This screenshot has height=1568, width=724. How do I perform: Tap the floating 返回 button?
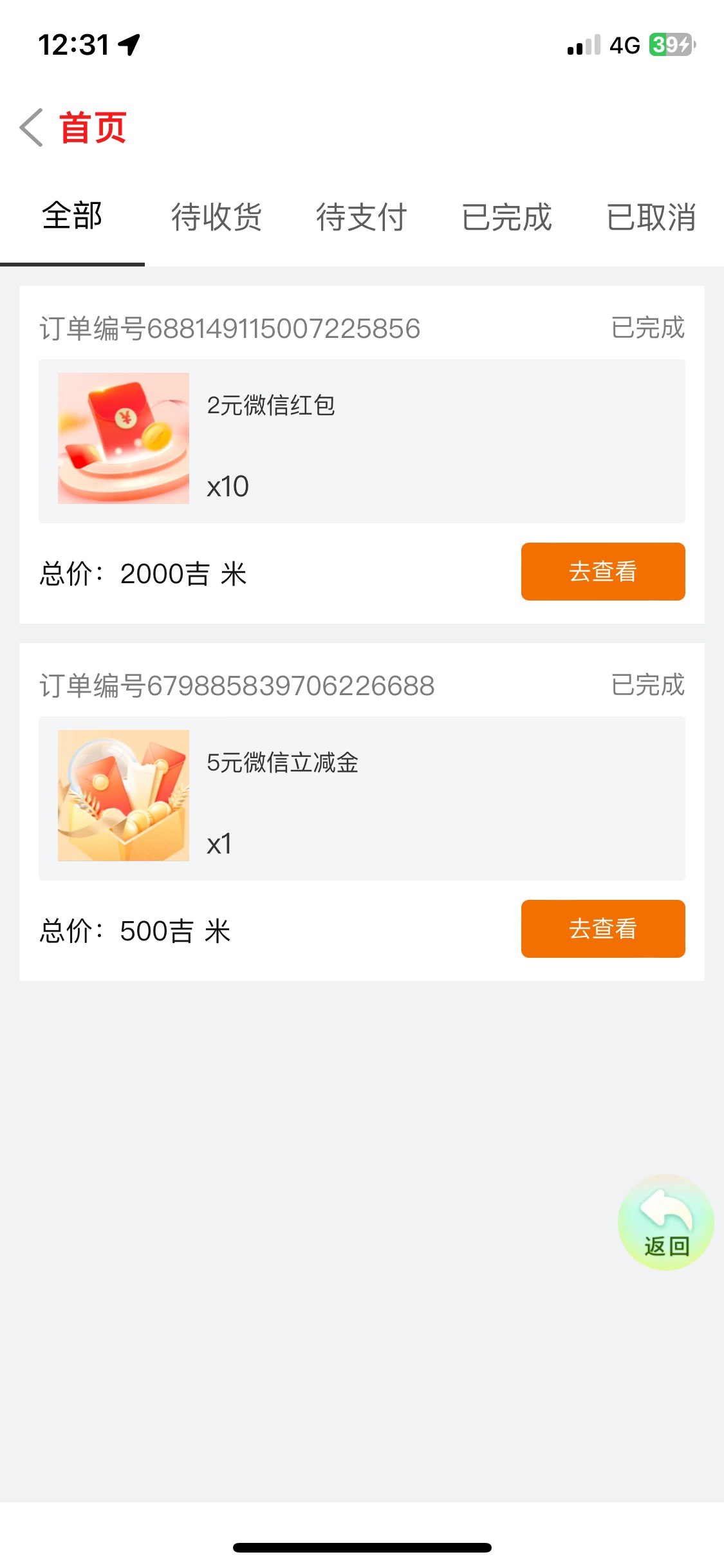(665, 1222)
